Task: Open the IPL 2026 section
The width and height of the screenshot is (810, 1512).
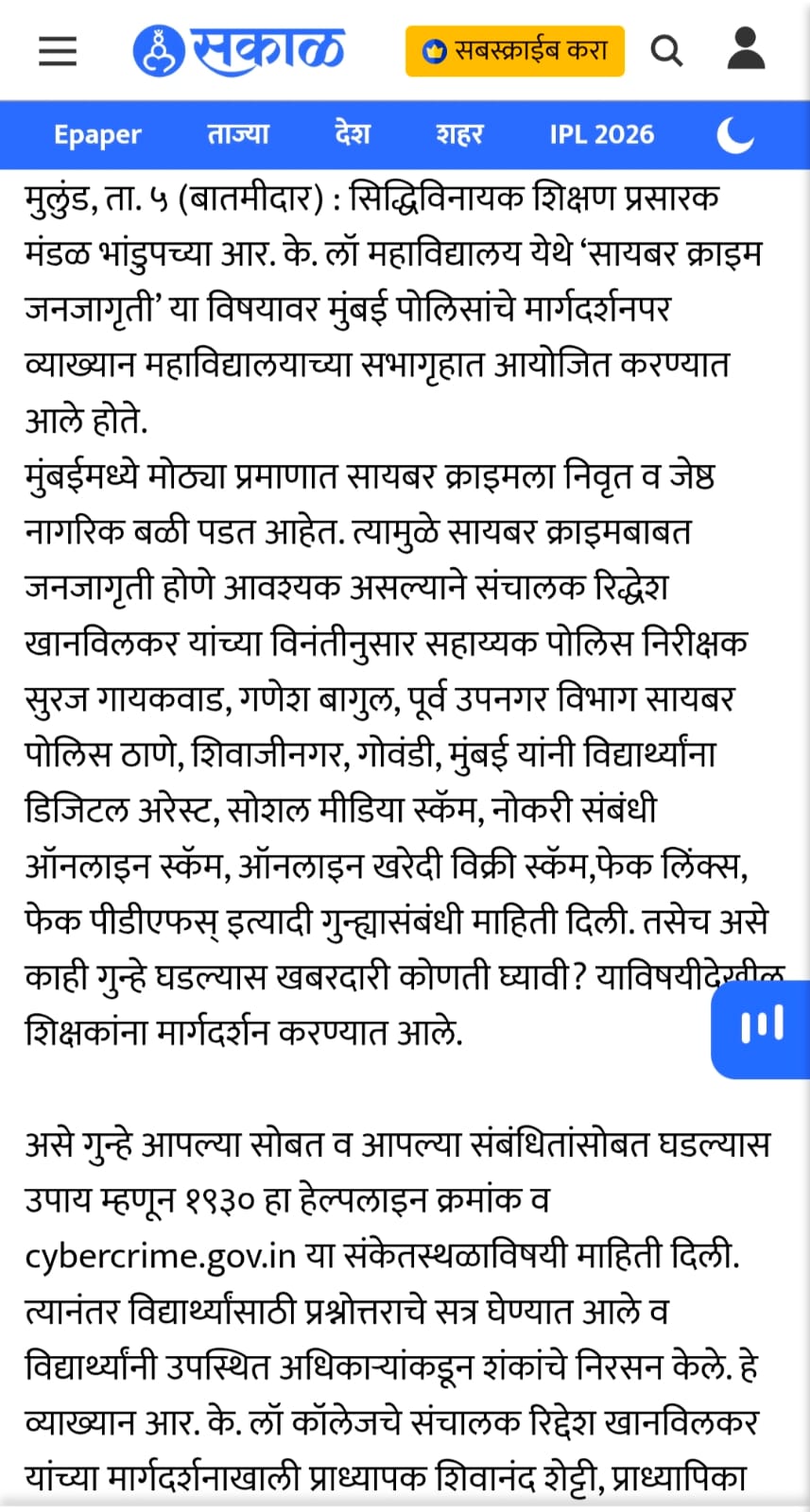Action: [x=602, y=134]
